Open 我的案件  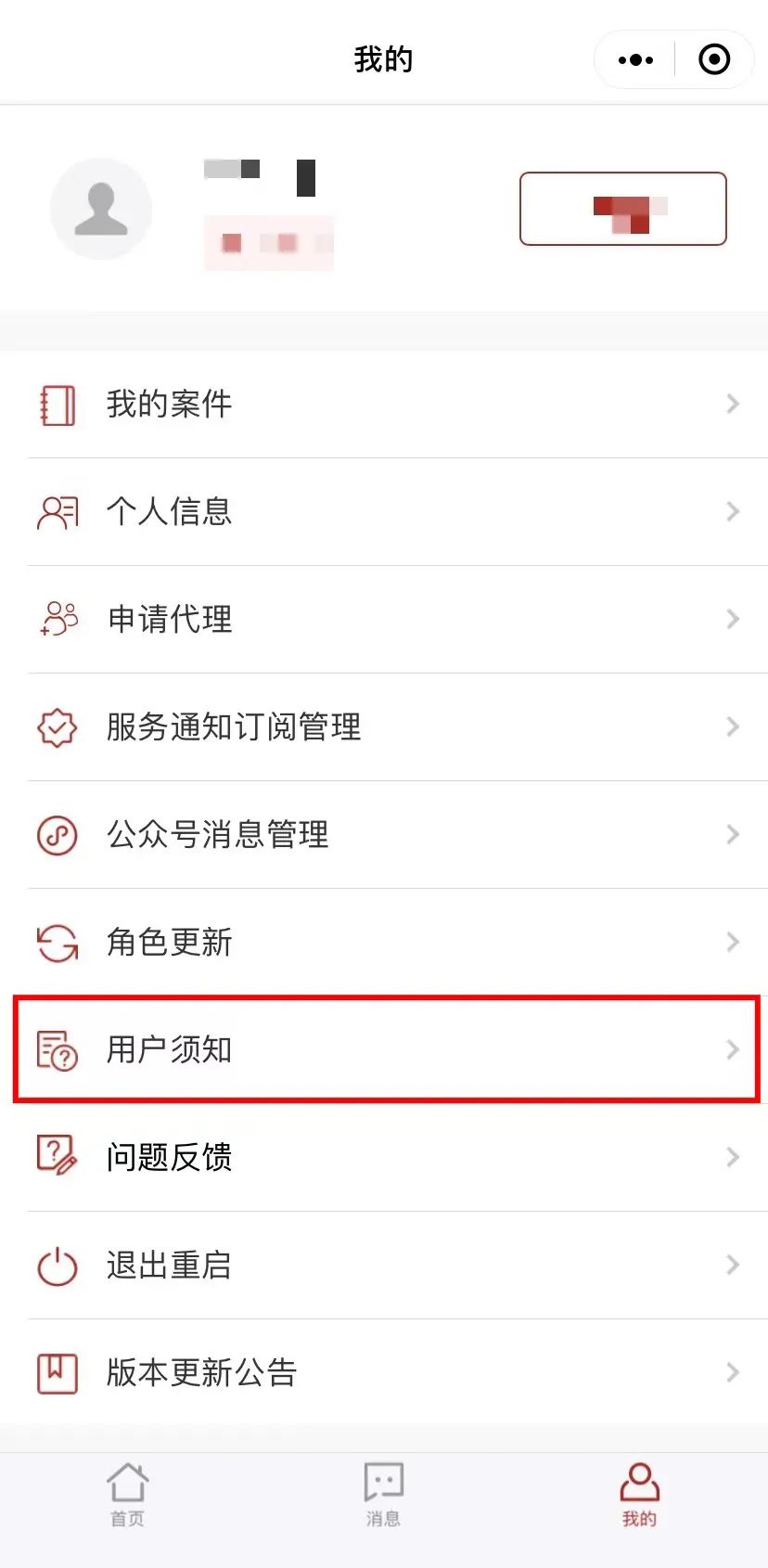click(384, 404)
